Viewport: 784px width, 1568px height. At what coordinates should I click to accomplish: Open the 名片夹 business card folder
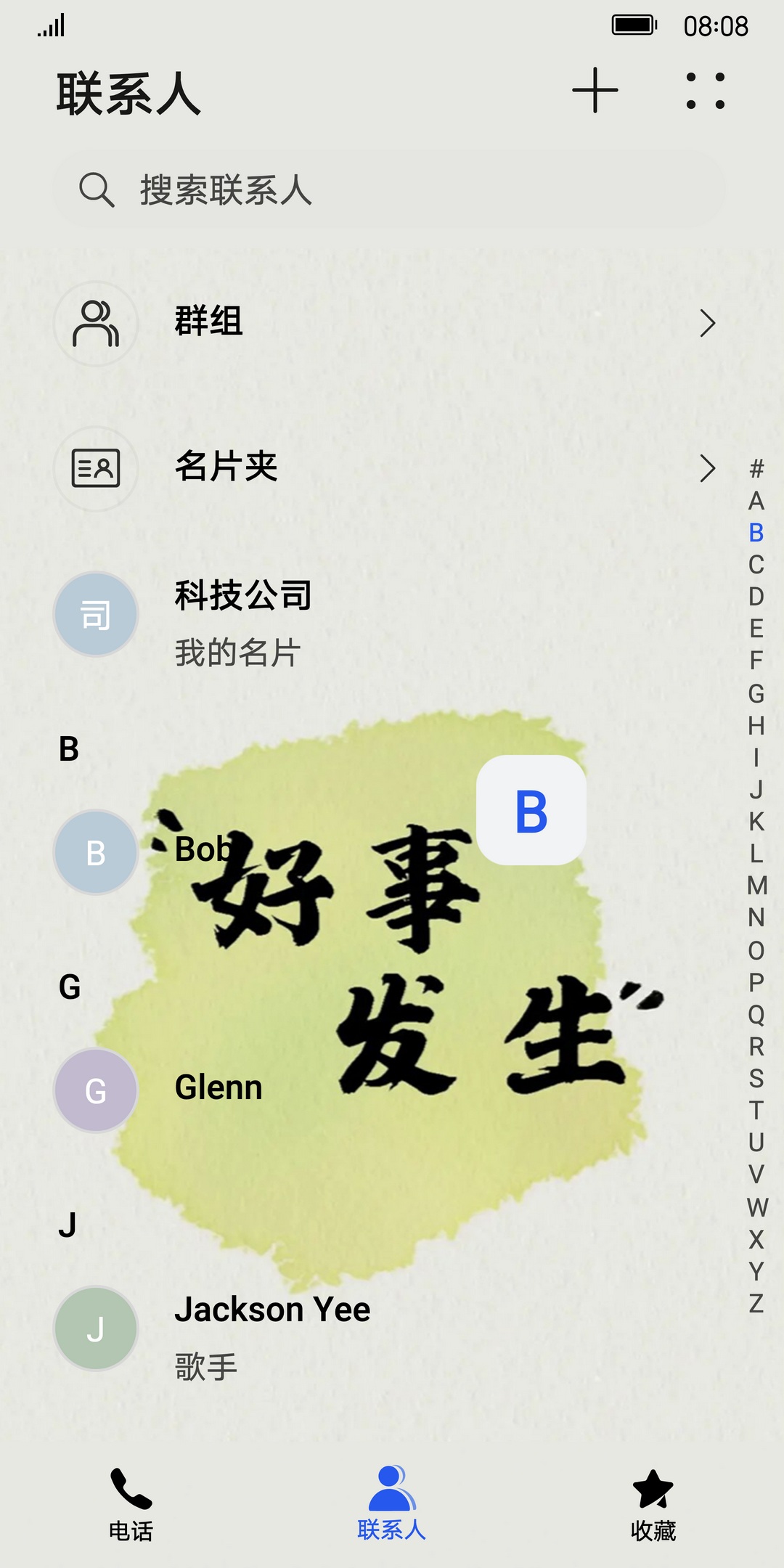(x=385, y=468)
